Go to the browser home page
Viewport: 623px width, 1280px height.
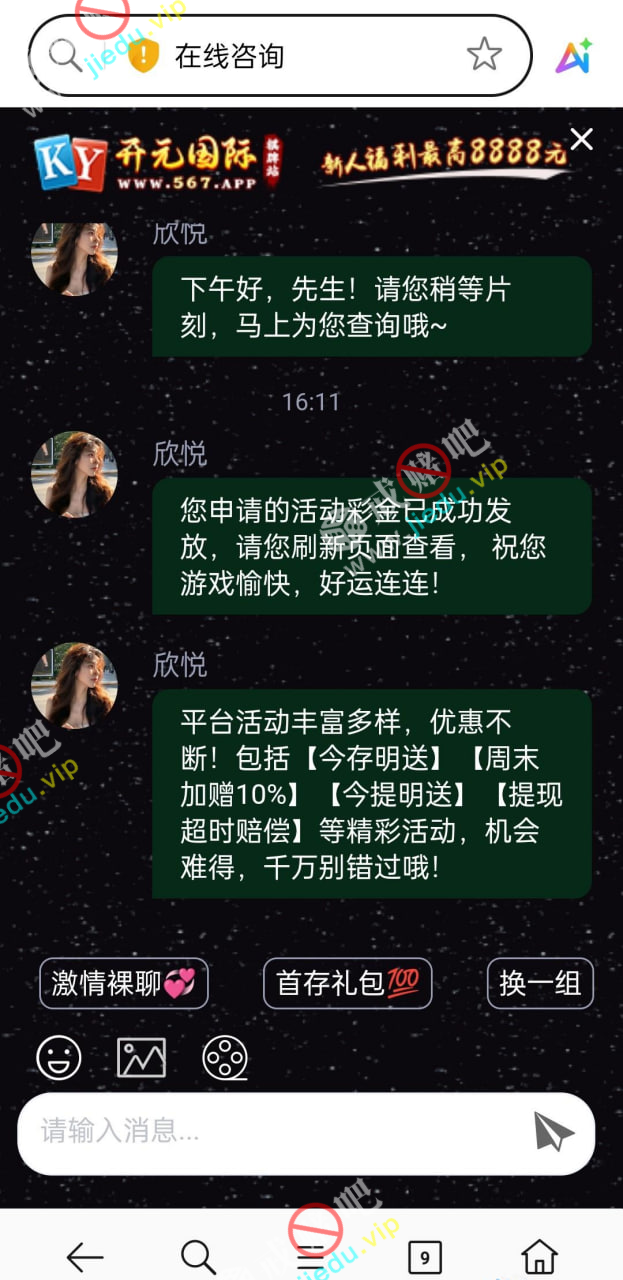[539, 1256]
